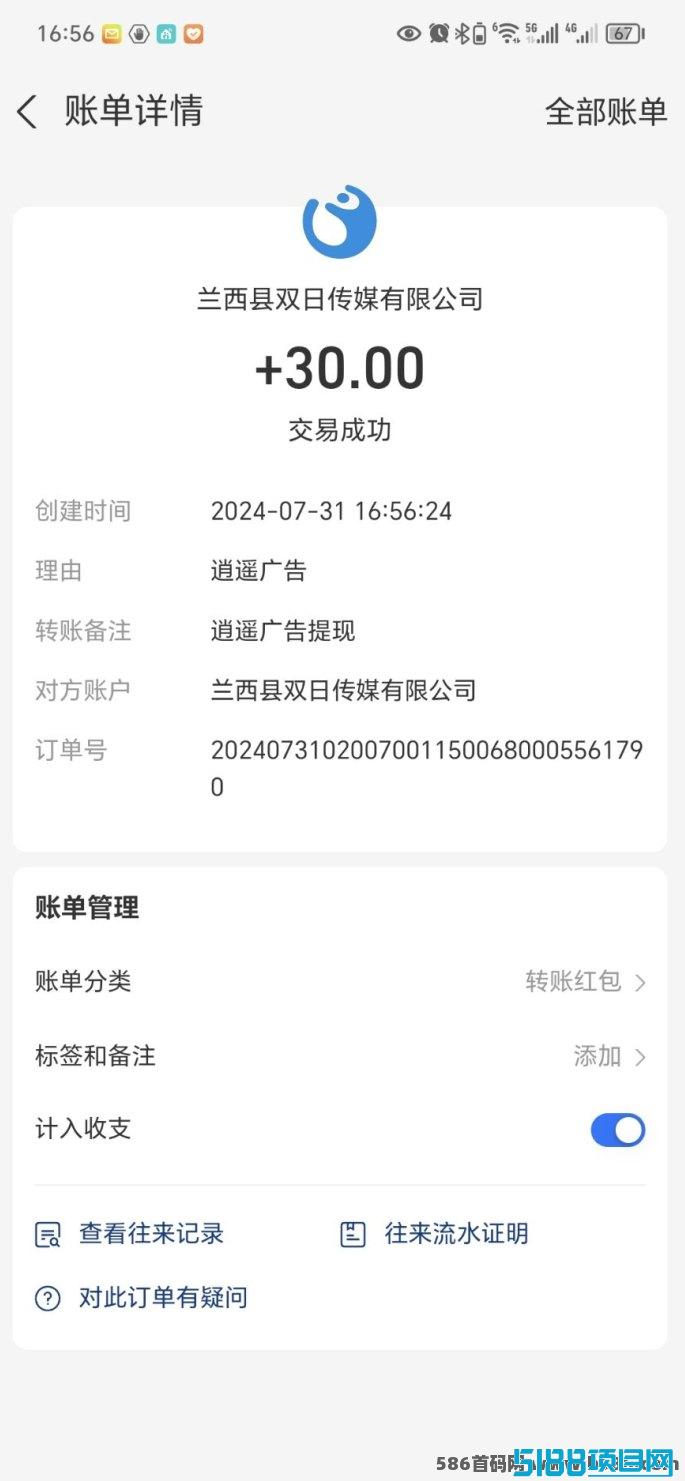Screen dimensions: 685x1481
Task: Open 查看往来记录 link
Action: (x=130, y=1234)
